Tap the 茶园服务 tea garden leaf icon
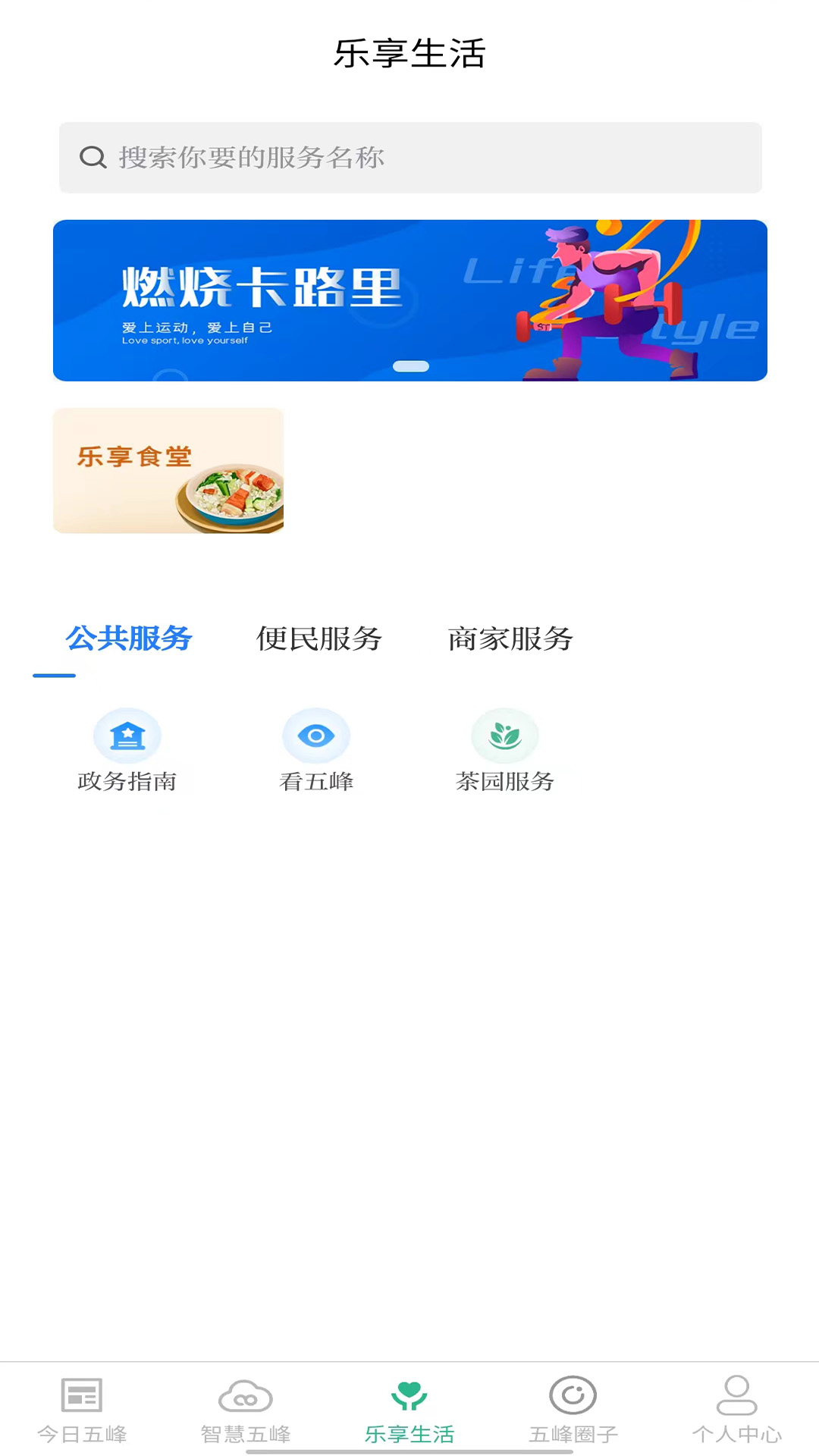 [x=504, y=735]
